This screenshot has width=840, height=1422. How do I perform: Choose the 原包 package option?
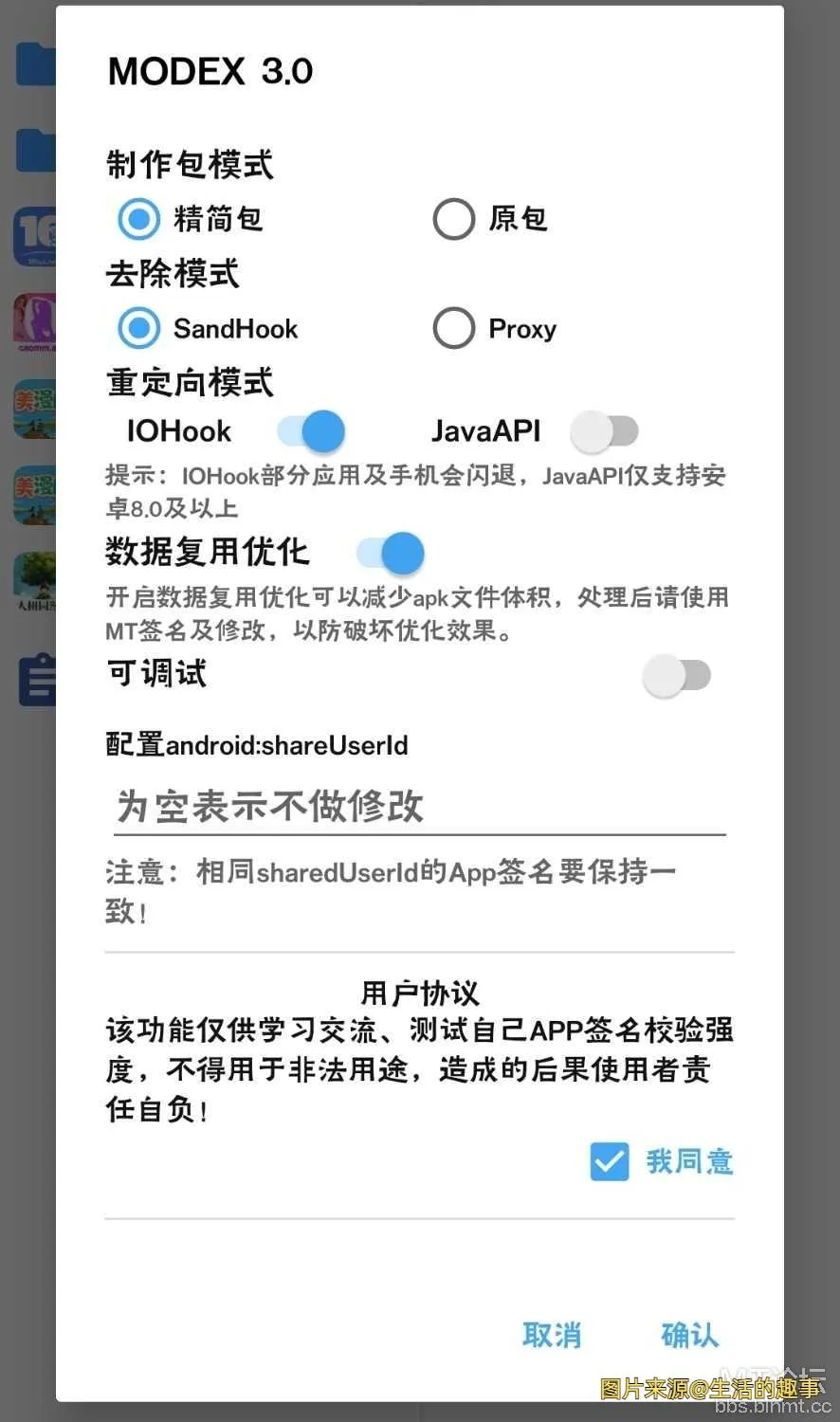(453, 219)
